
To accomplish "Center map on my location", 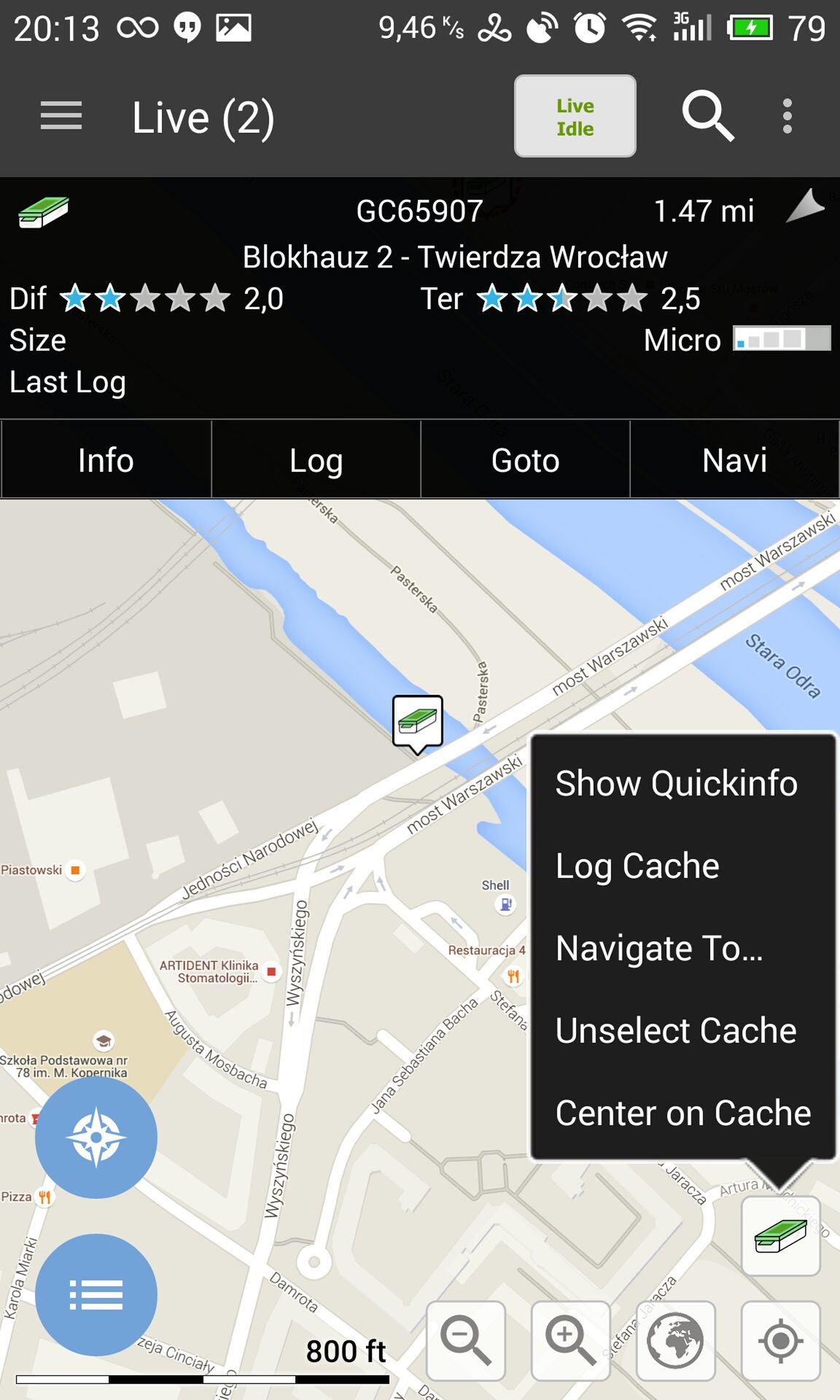I will pyautogui.click(x=781, y=1341).
